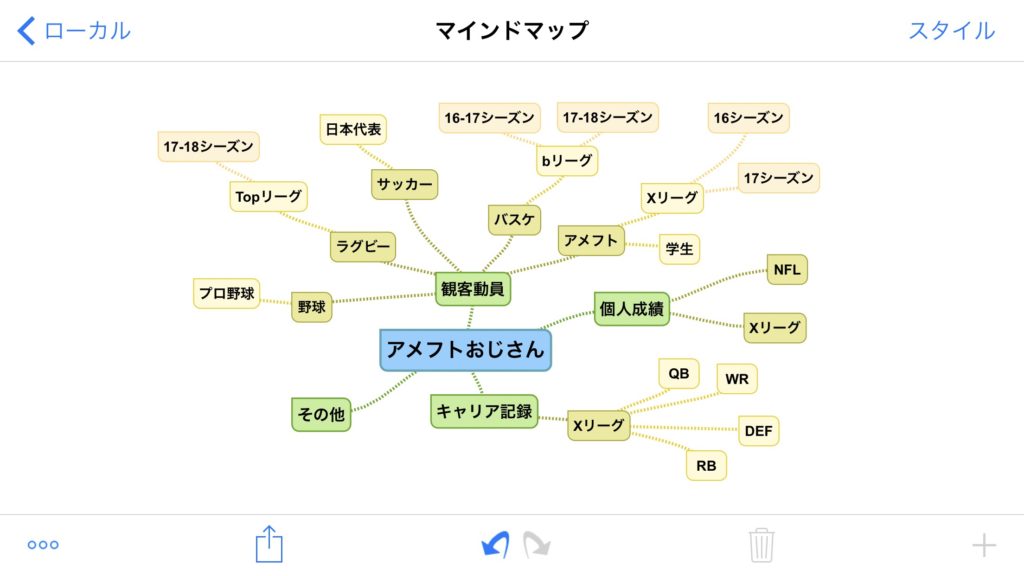Image resolution: width=1024 pixels, height=576 pixels.
Task: Select the キャリア記録 node
Action: 484,411
